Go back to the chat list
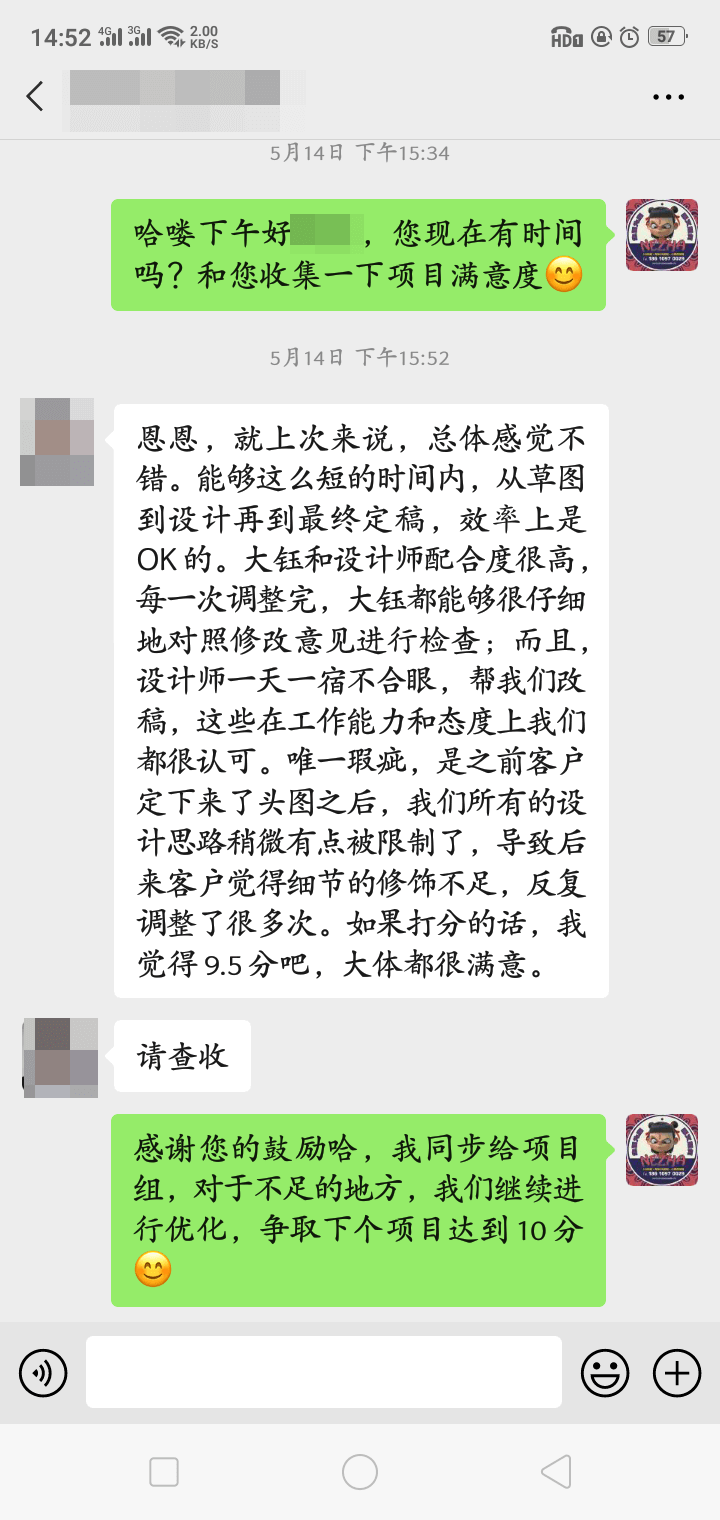Image resolution: width=720 pixels, height=1520 pixels. 36,96
